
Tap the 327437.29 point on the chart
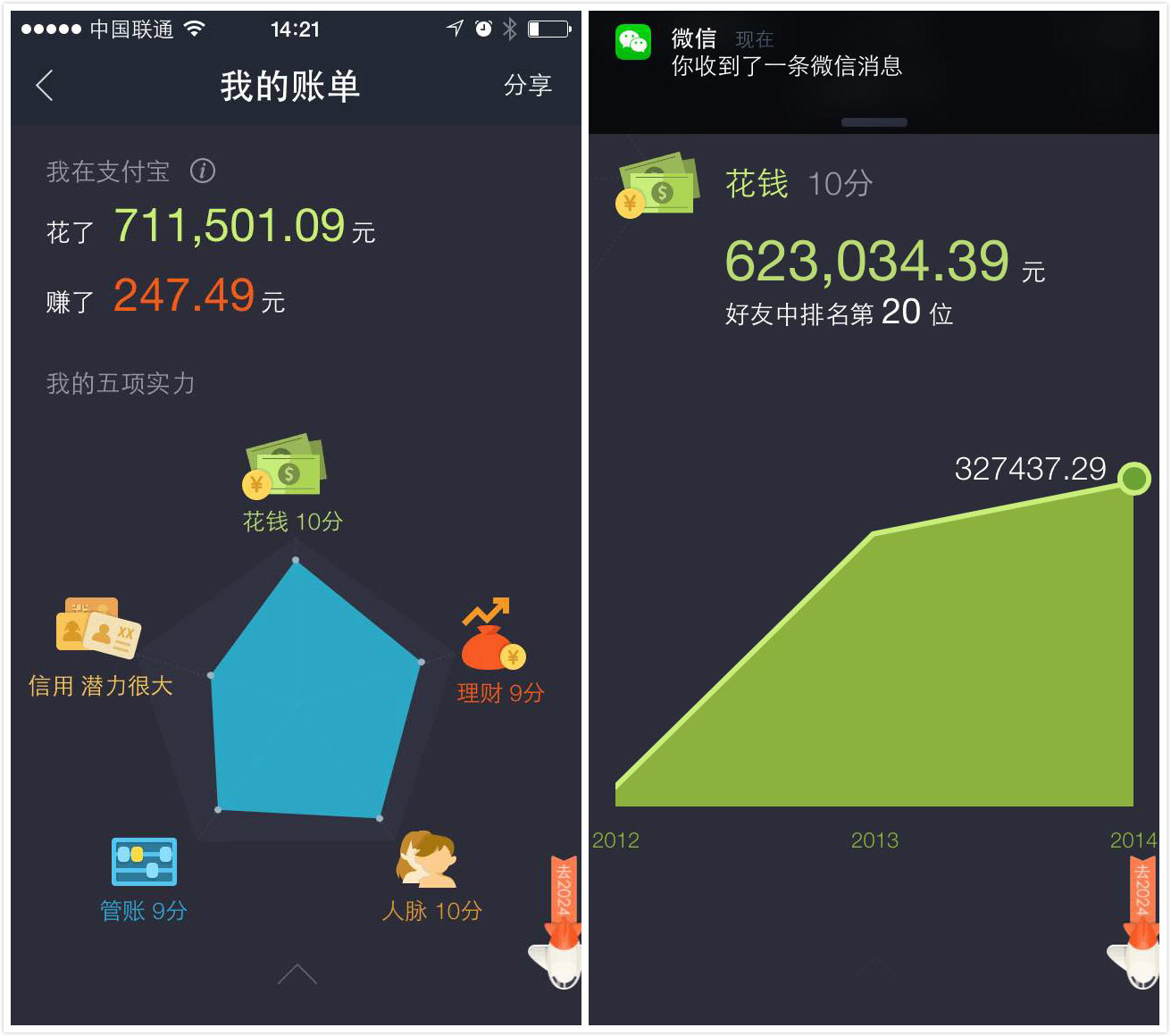pos(1133,479)
